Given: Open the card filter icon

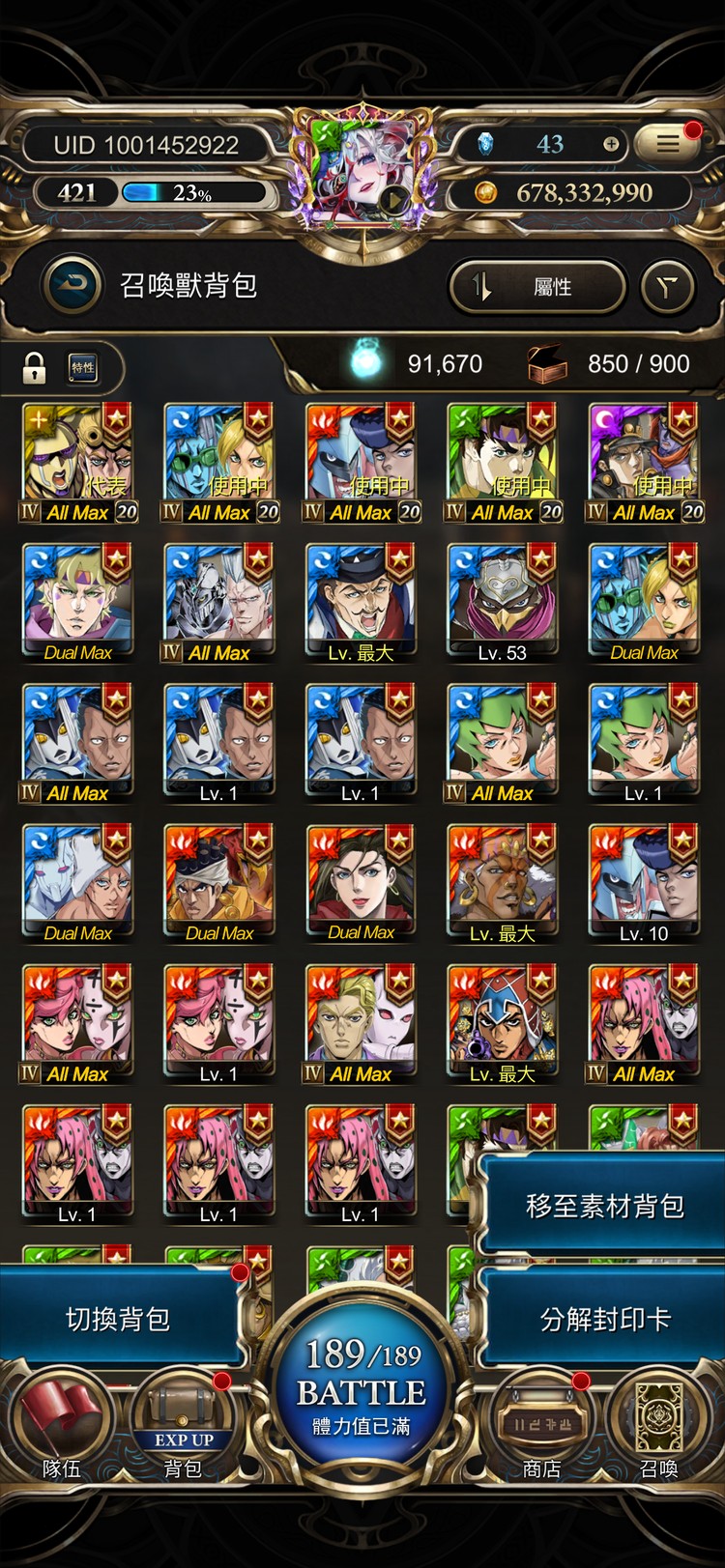Looking at the screenshot, I should click(x=667, y=286).
